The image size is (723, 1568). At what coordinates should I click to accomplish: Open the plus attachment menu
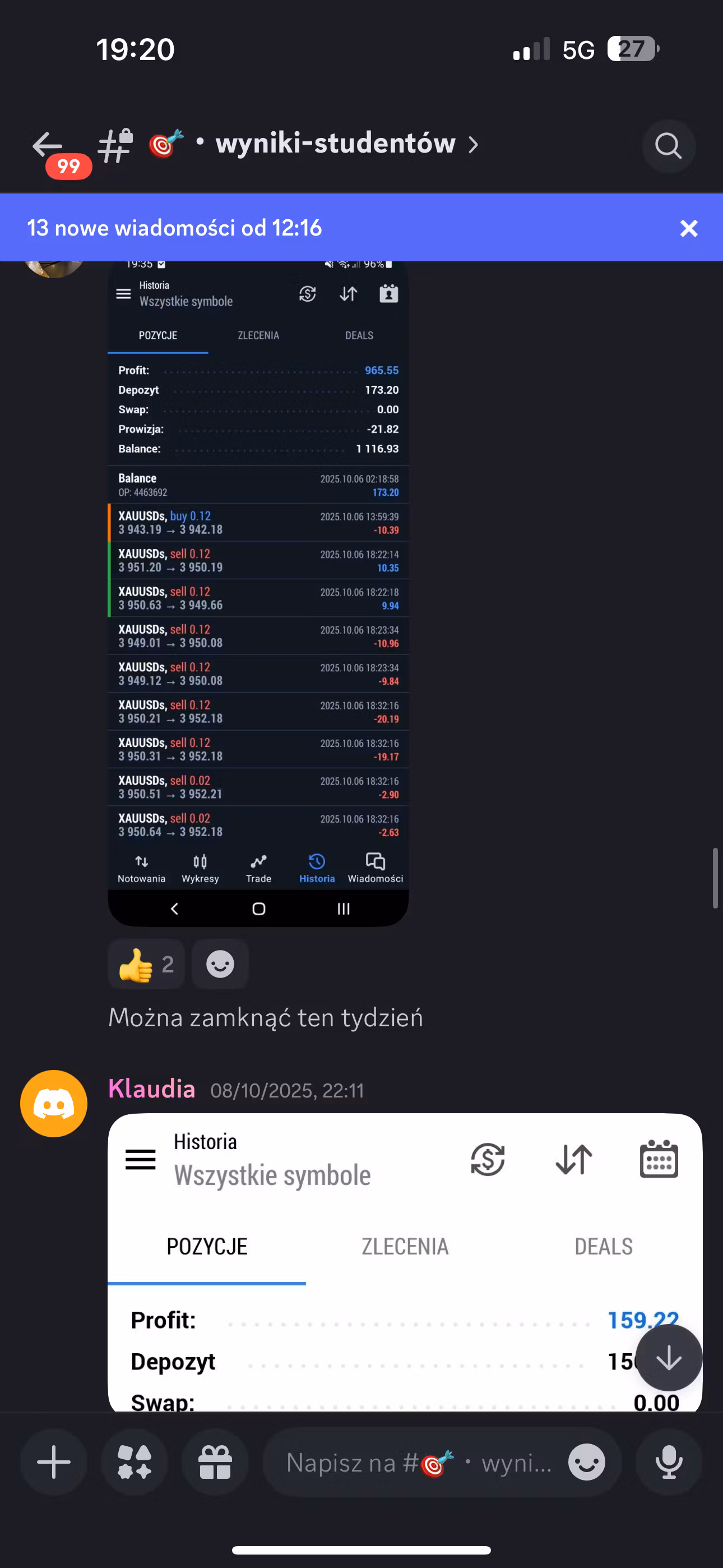[x=54, y=1462]
